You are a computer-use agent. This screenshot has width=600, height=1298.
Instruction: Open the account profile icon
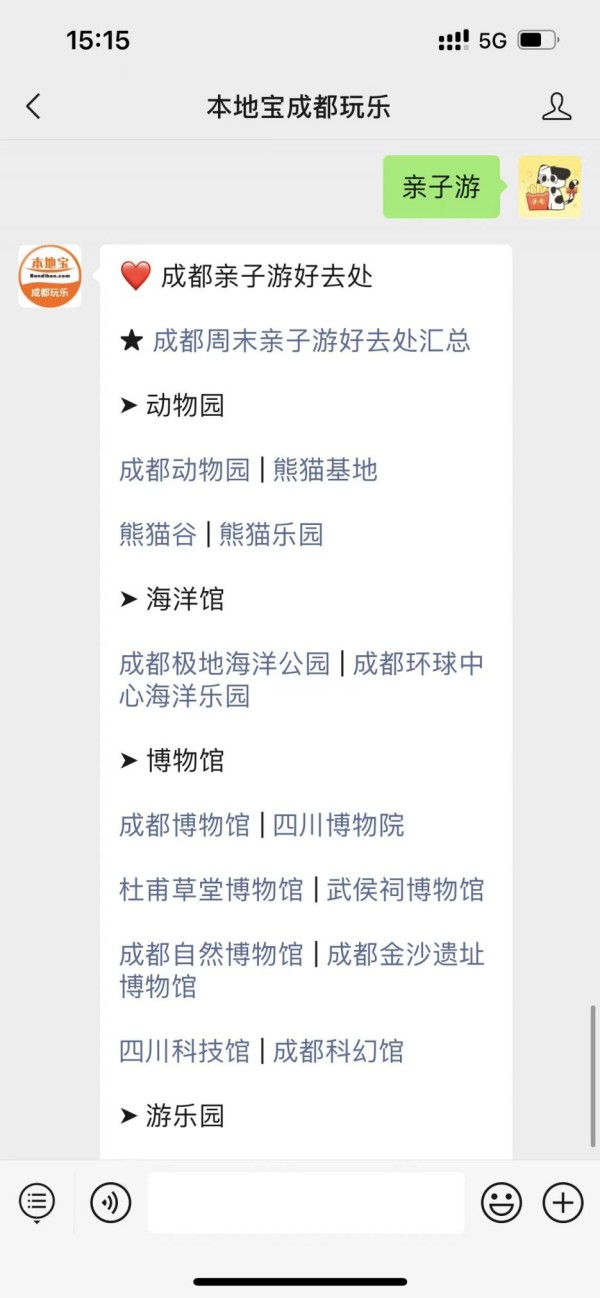point(557,107)
